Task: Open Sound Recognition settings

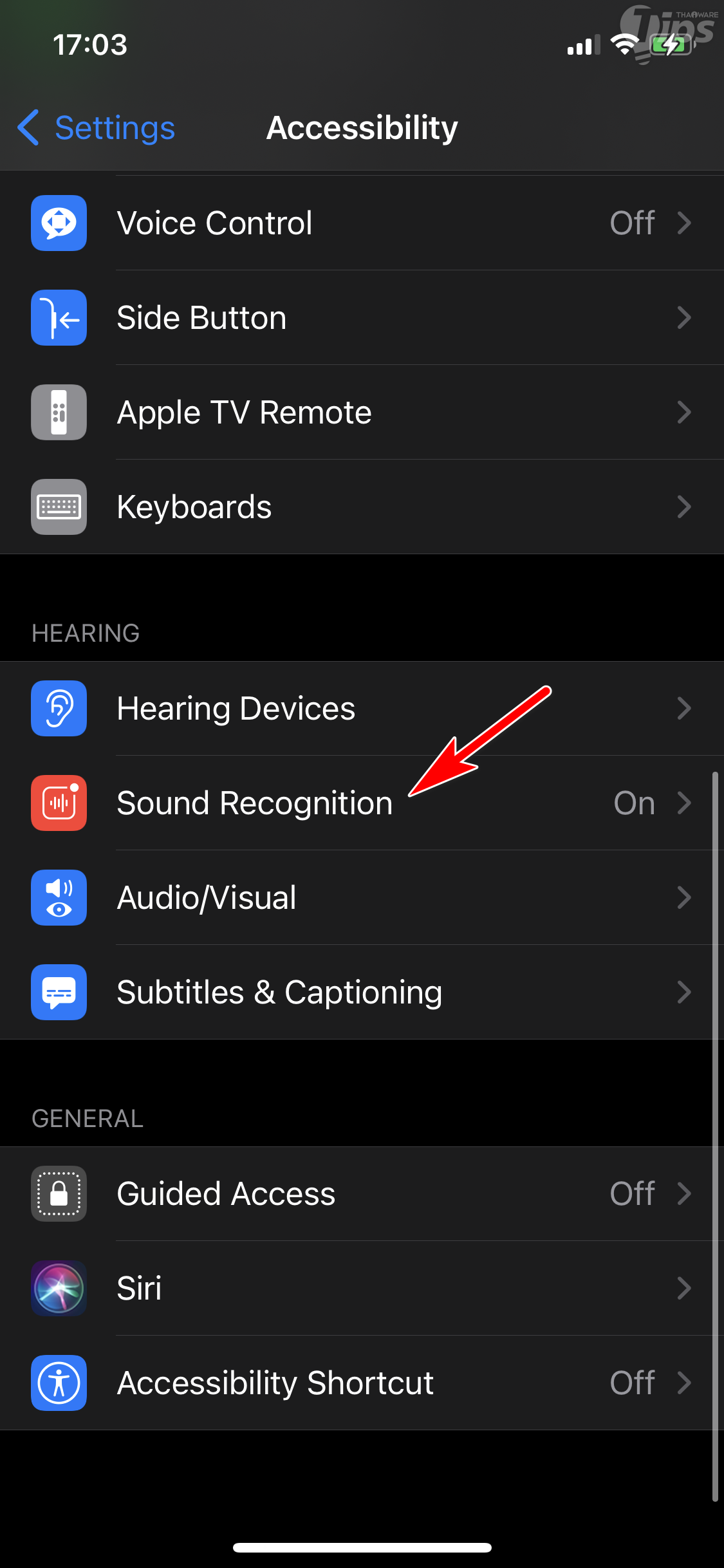Action: 362,803
